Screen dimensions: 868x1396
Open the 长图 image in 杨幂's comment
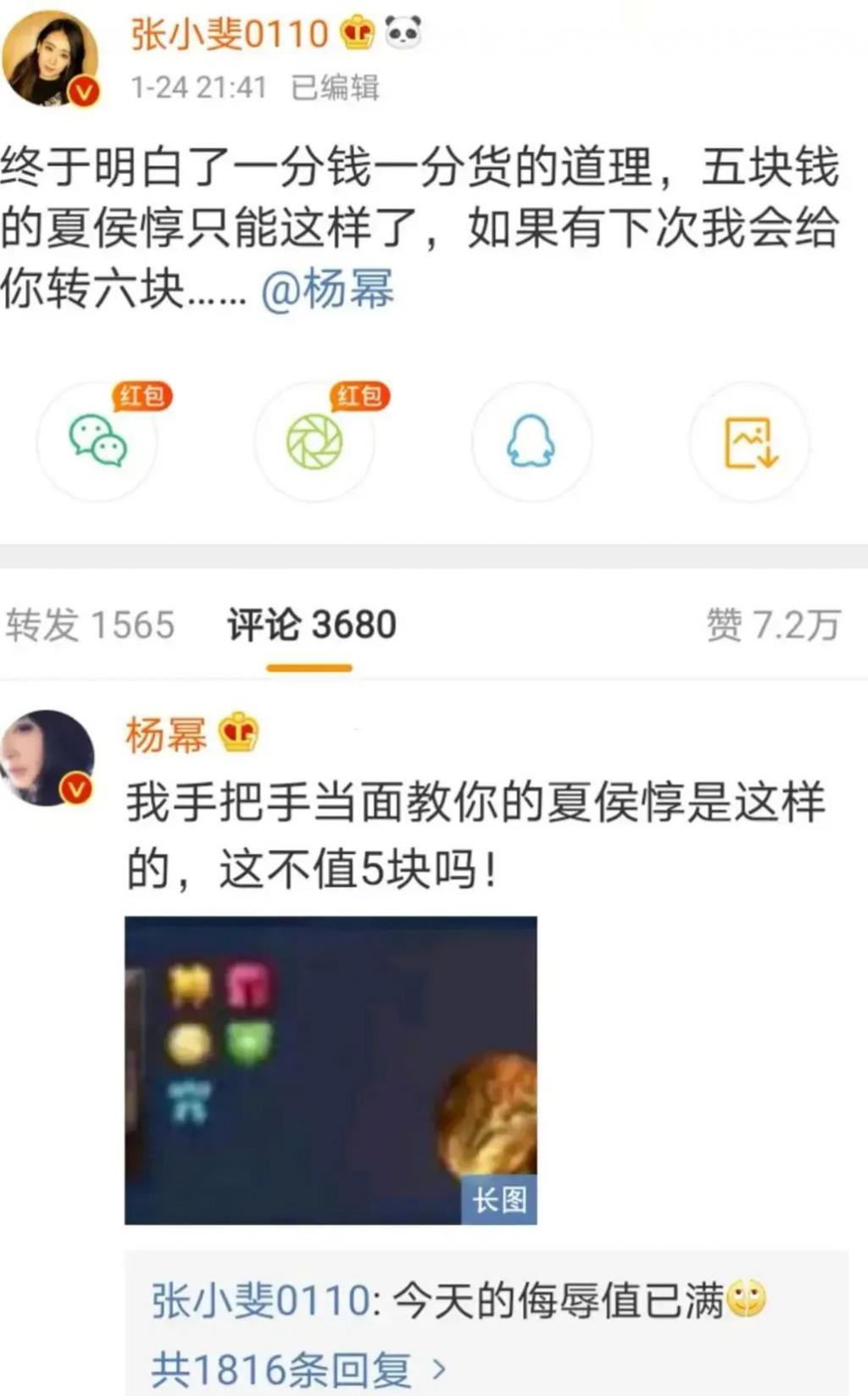tap(331, 1070)
